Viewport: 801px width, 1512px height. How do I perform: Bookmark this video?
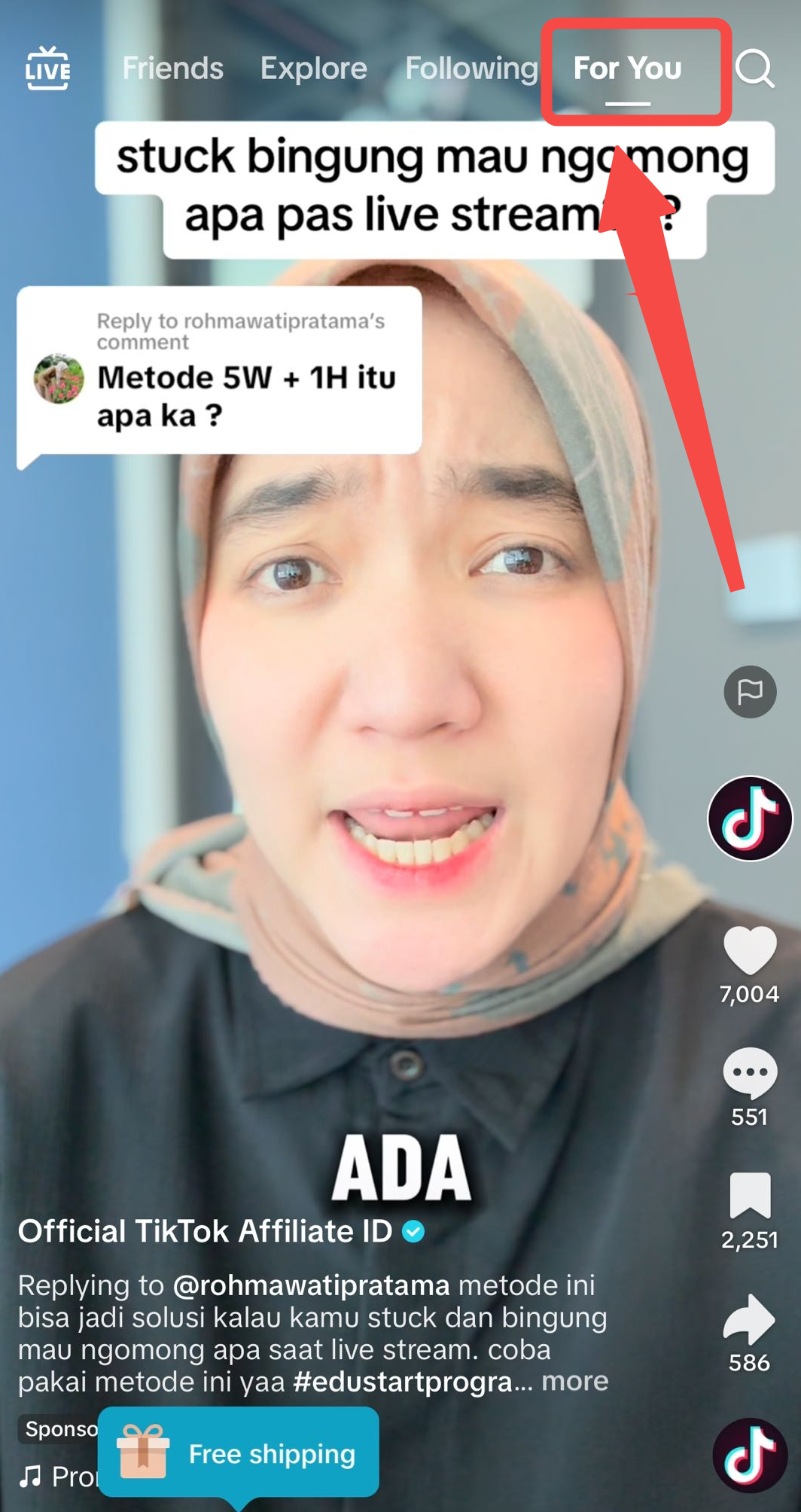(x=750, y=1196)
